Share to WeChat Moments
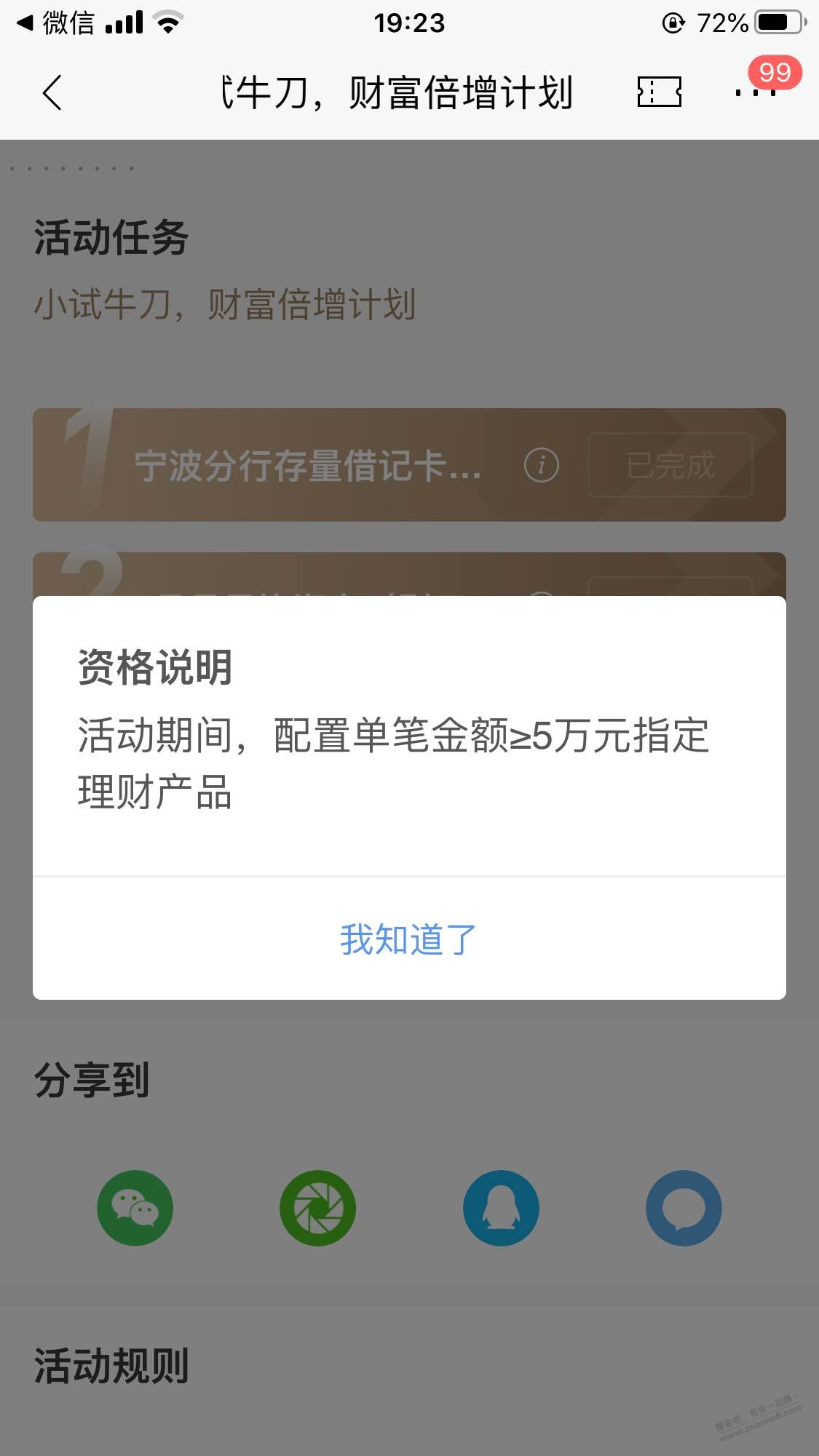 pyautogui.click(x=318, y=1208)
